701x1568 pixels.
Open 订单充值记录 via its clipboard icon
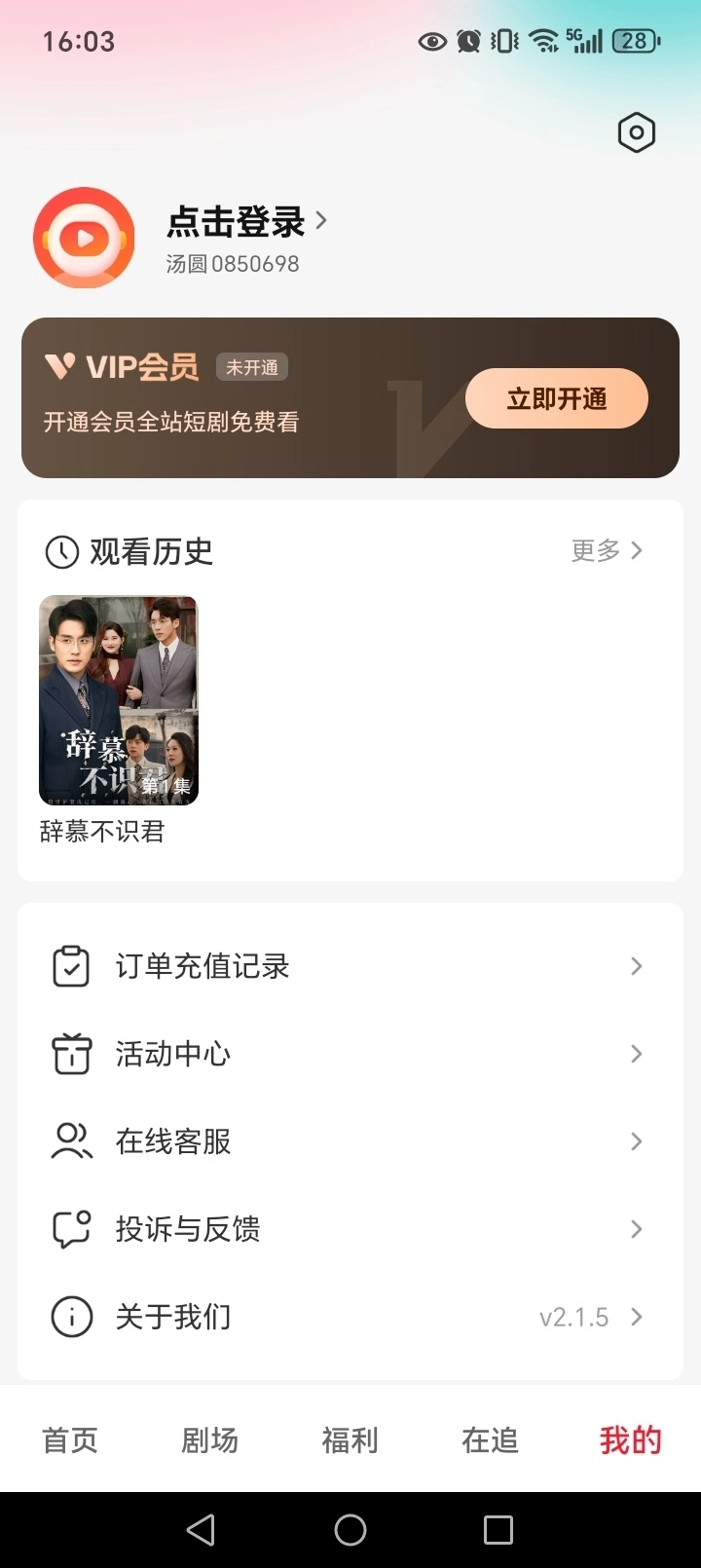coord(70,965)
